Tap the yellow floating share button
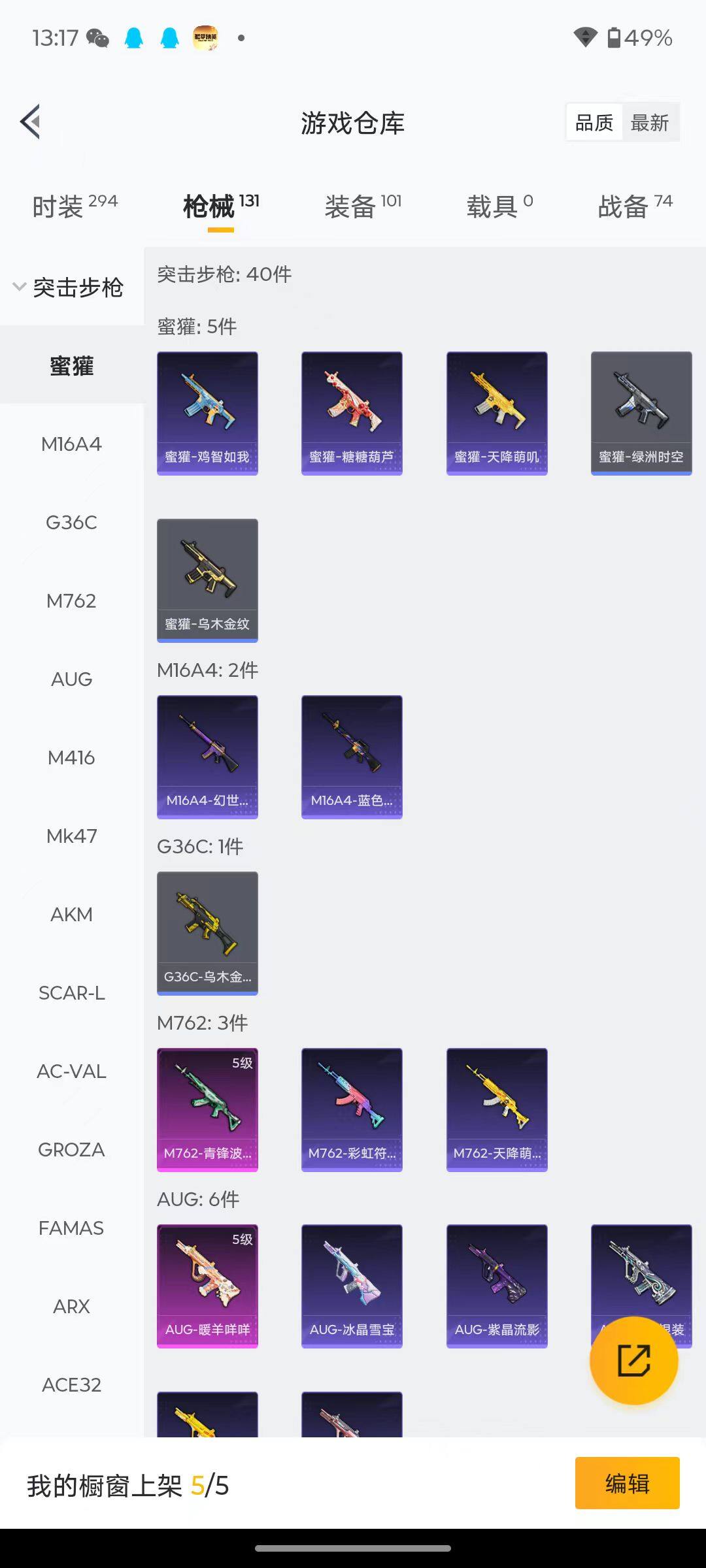 coord(633,1360)
